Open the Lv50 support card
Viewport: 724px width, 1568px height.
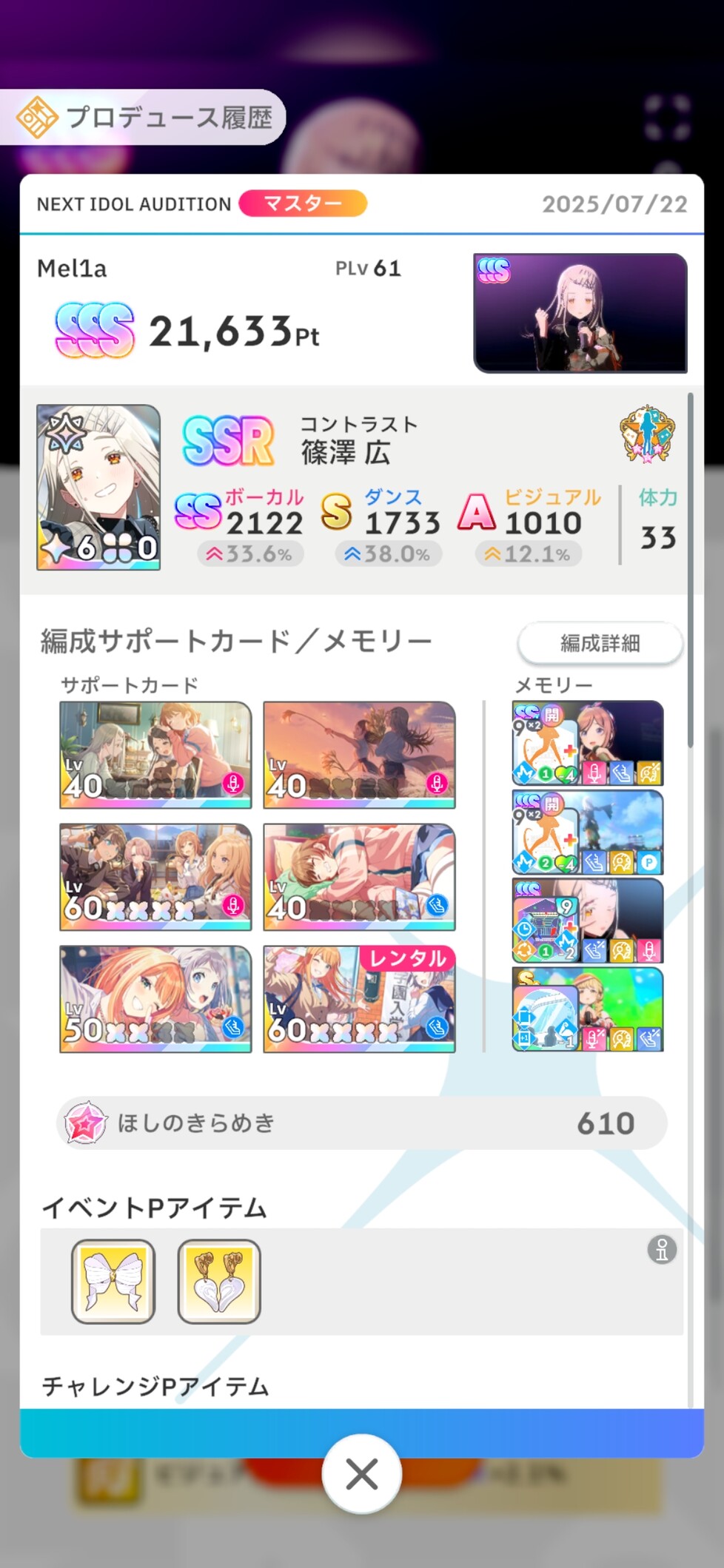click(155, 998)
